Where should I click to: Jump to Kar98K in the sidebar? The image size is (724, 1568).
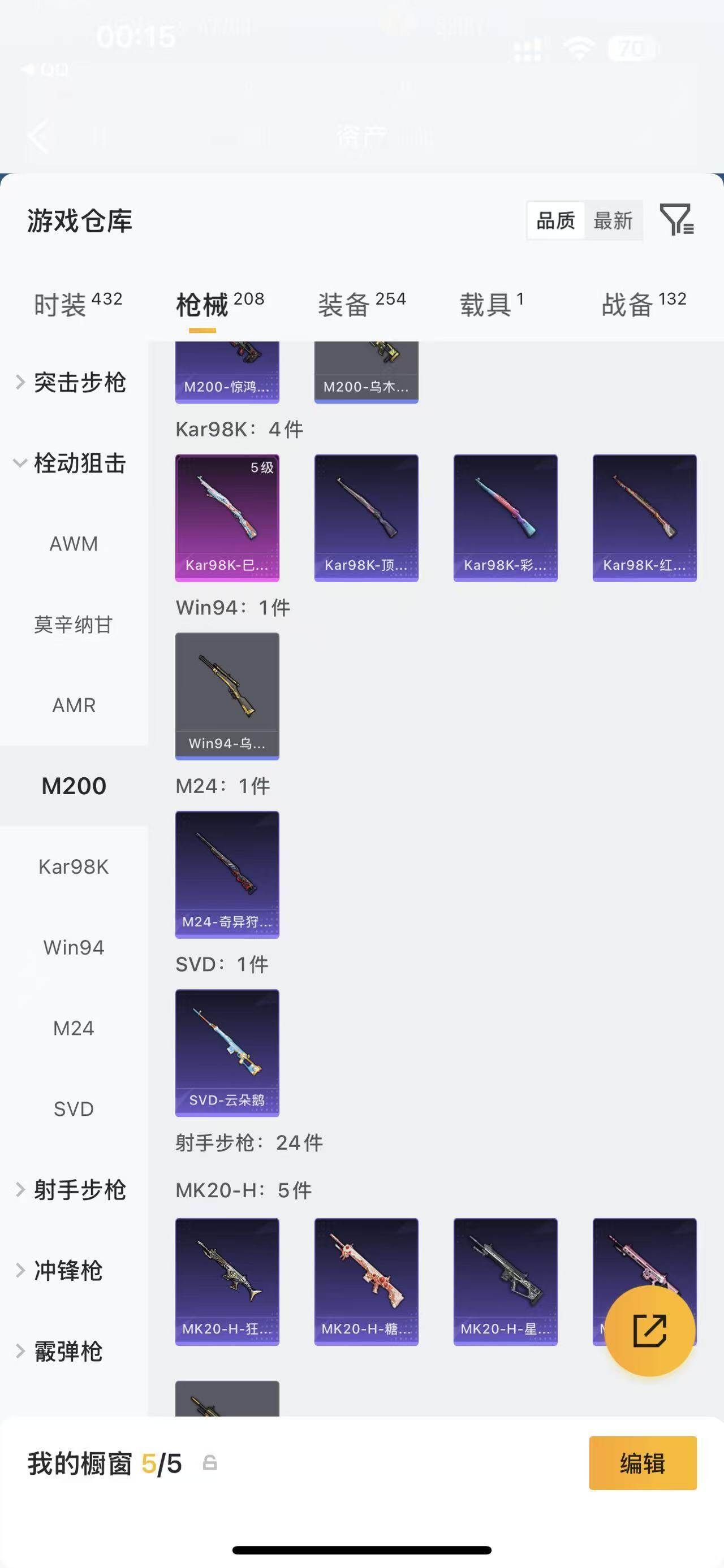(74, 867)
